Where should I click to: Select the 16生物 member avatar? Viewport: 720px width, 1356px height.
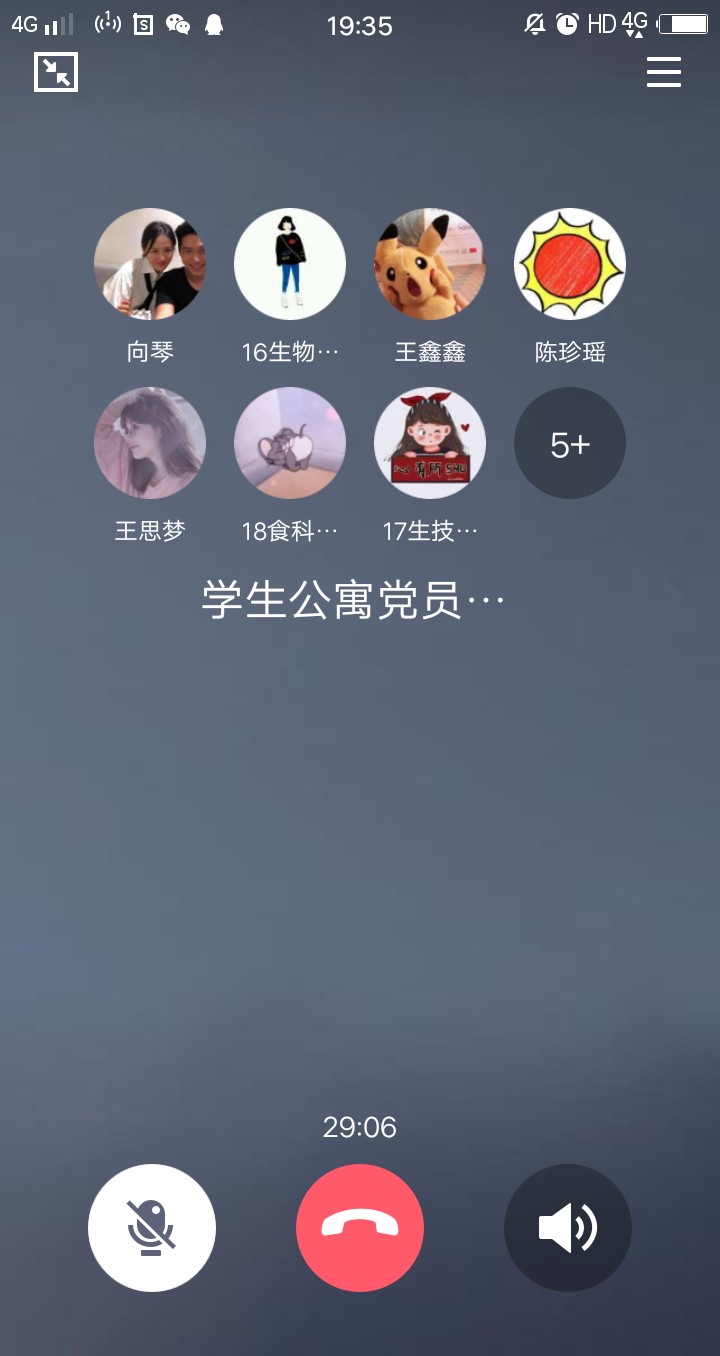pyautogui.click(x=290, y=263)
